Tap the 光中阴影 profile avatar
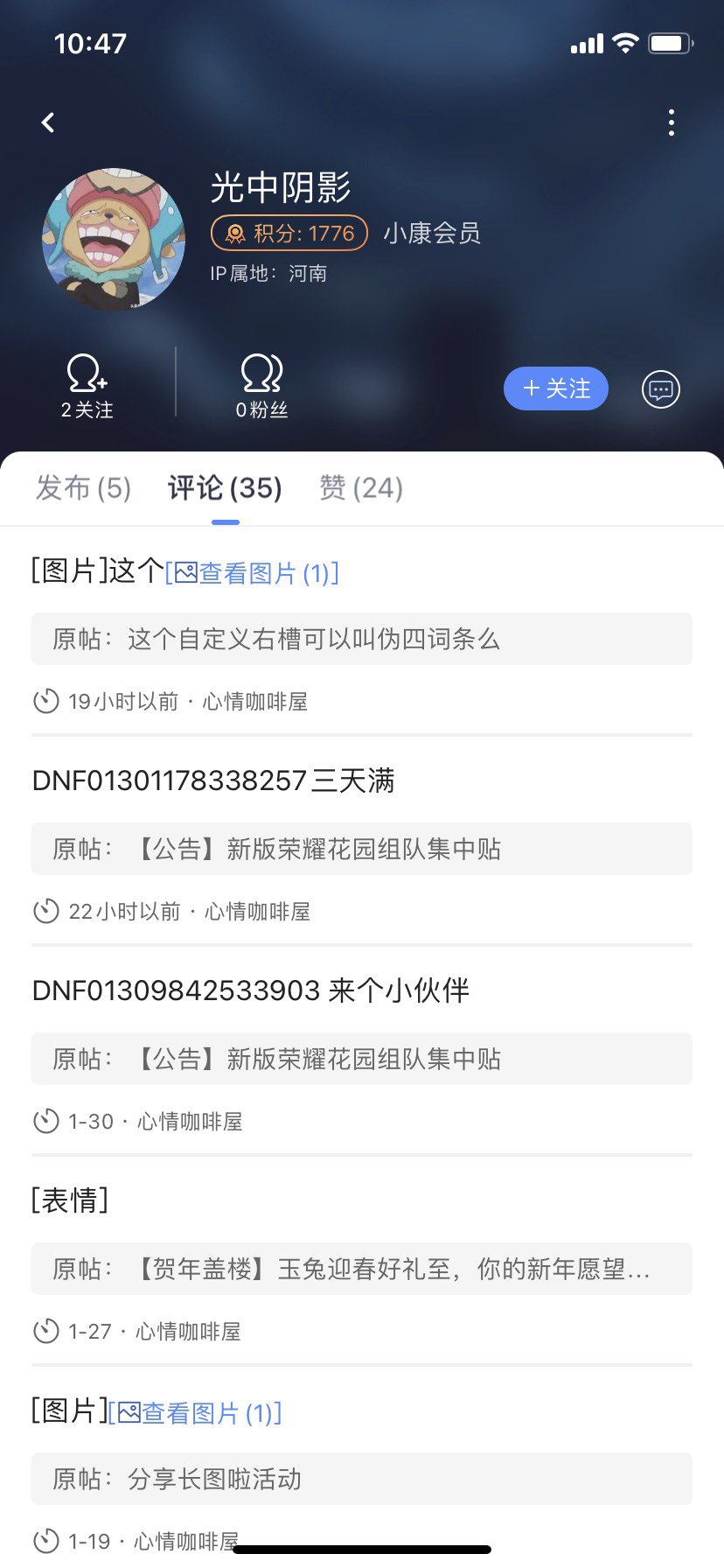 (x=114, y=240)
